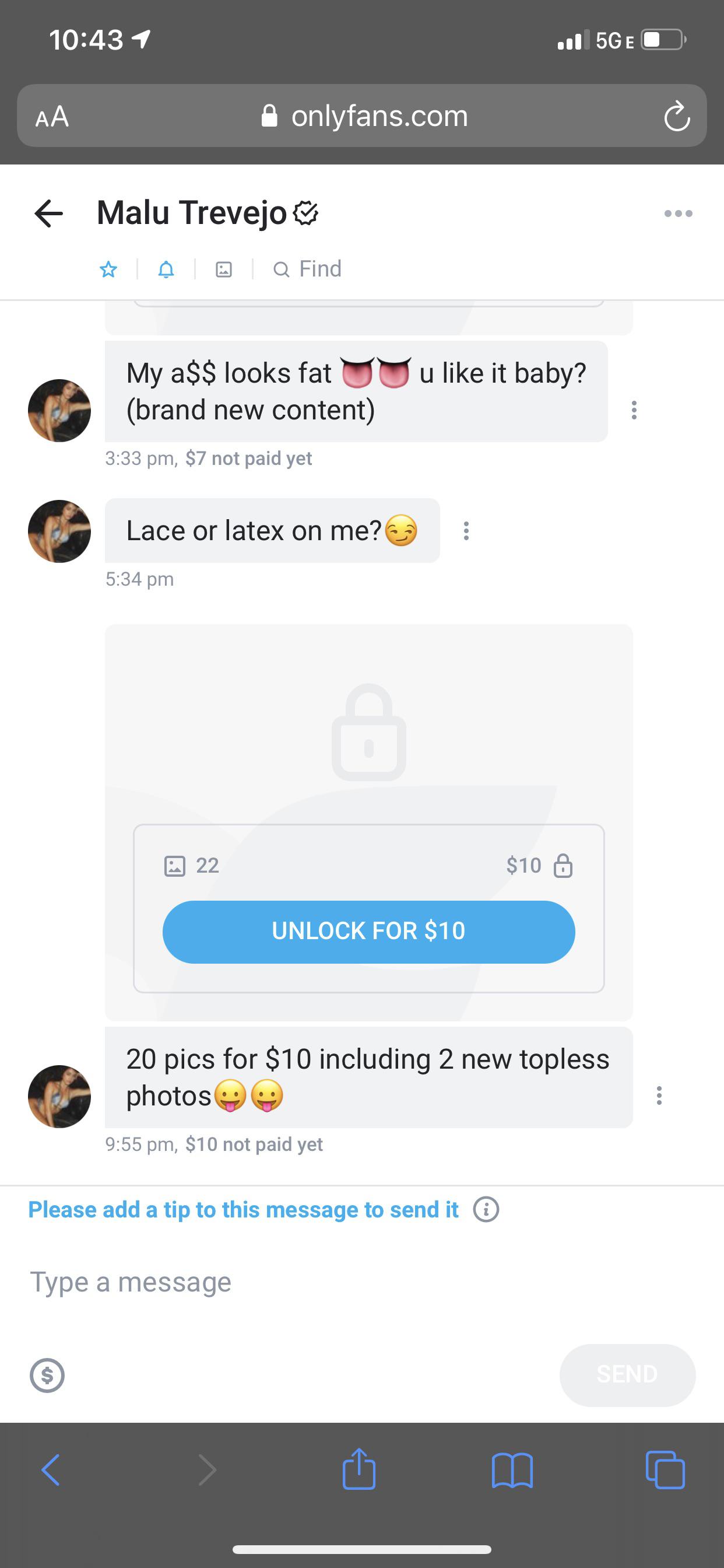Tap the star favorite icon
The height and width of the screenshot is (1568, 724).
point(108,269)
